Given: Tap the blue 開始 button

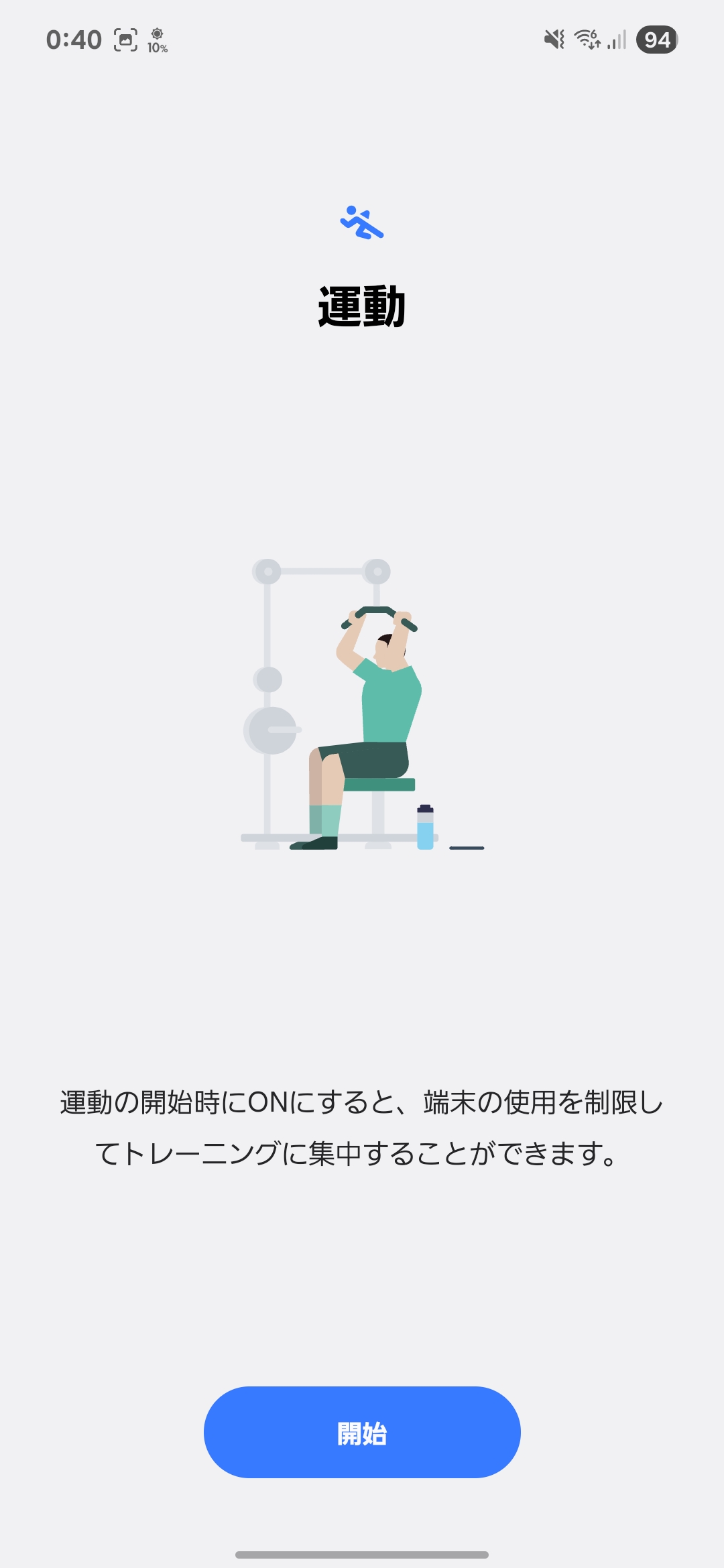Looking at the screenshot, I should pyautogui.click(x=362, y=1433).
